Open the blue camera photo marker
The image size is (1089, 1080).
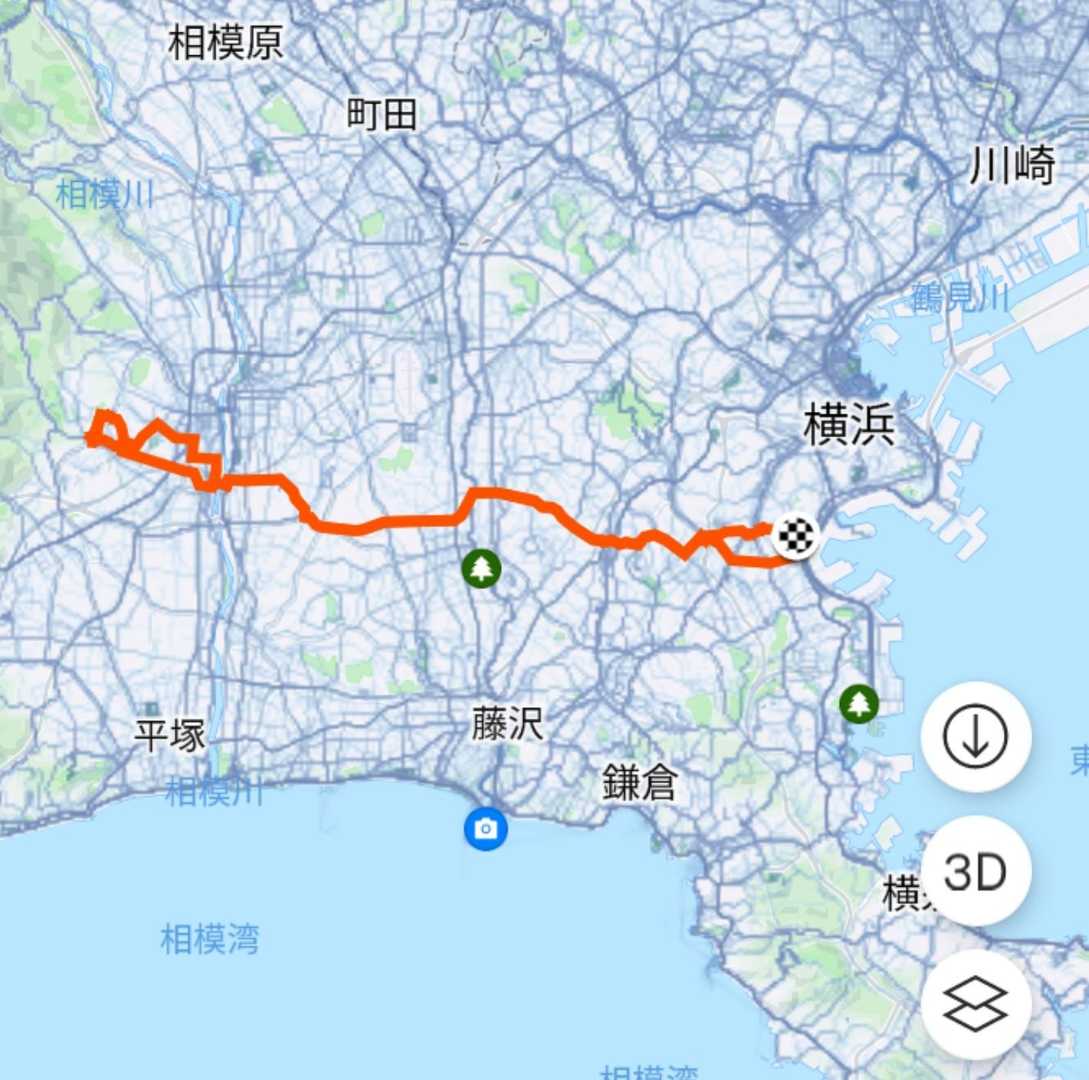486,828
